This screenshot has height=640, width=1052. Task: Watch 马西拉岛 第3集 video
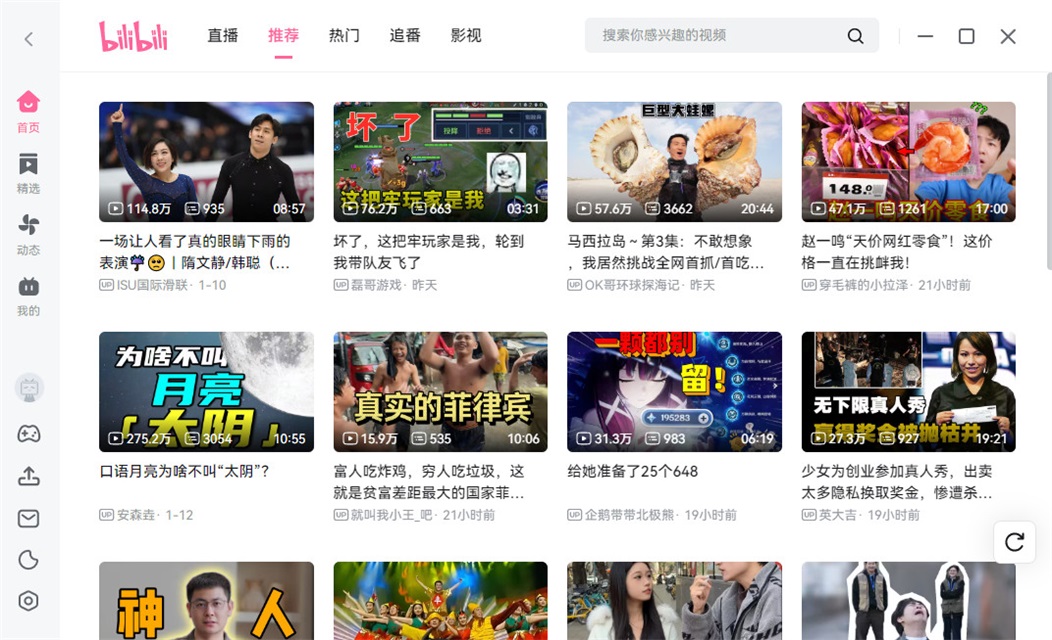pyautogui.click(x=674, y=161)
